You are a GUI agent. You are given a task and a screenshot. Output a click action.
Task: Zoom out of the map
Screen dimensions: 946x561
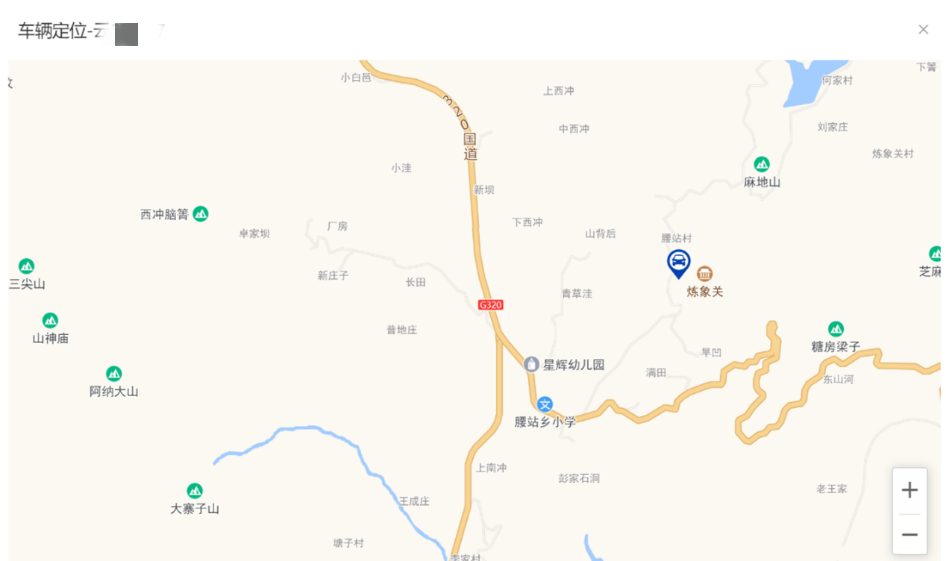tap(909, 535)
